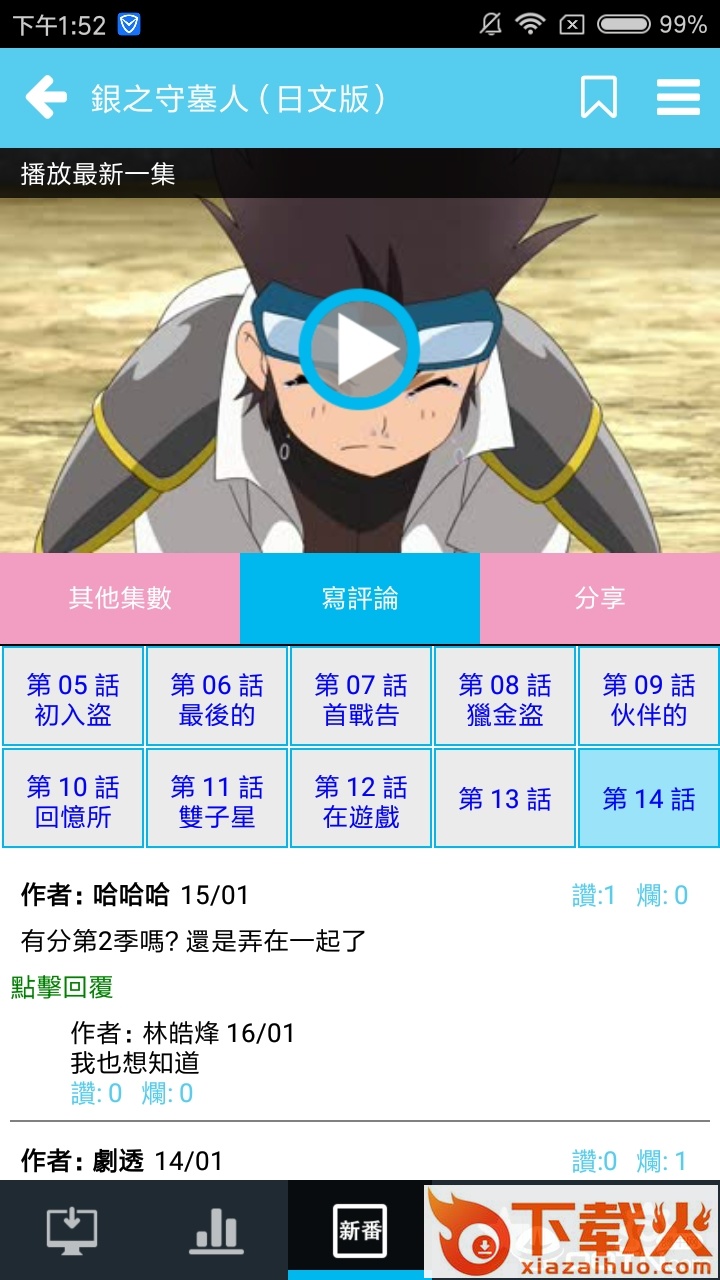Tap 點擊回覆 to reply to 哈哈哈

pos(62,987)
